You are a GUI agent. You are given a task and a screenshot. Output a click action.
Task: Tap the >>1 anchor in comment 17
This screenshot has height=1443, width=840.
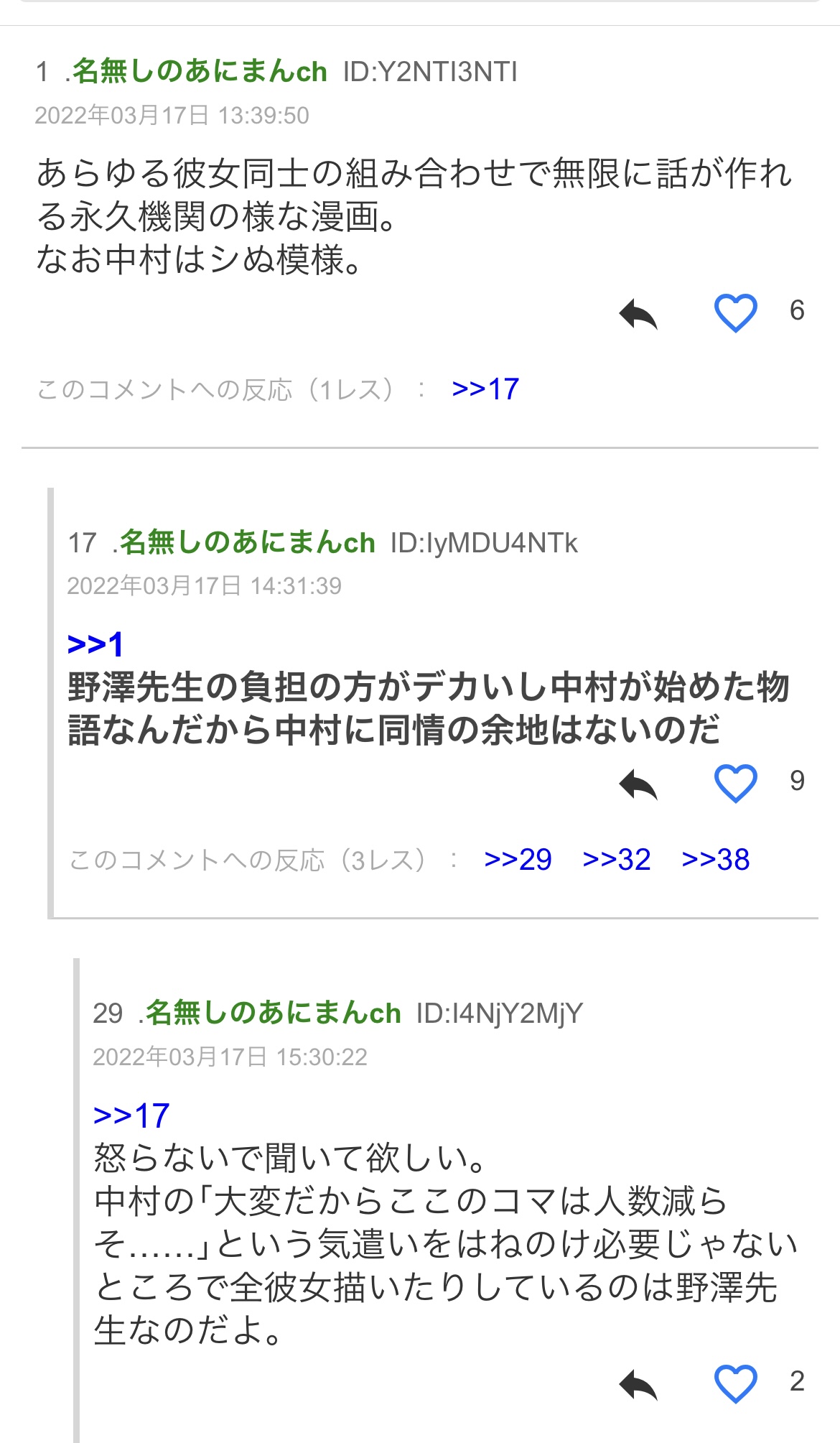pyautogui.click(x=95, y=644)
